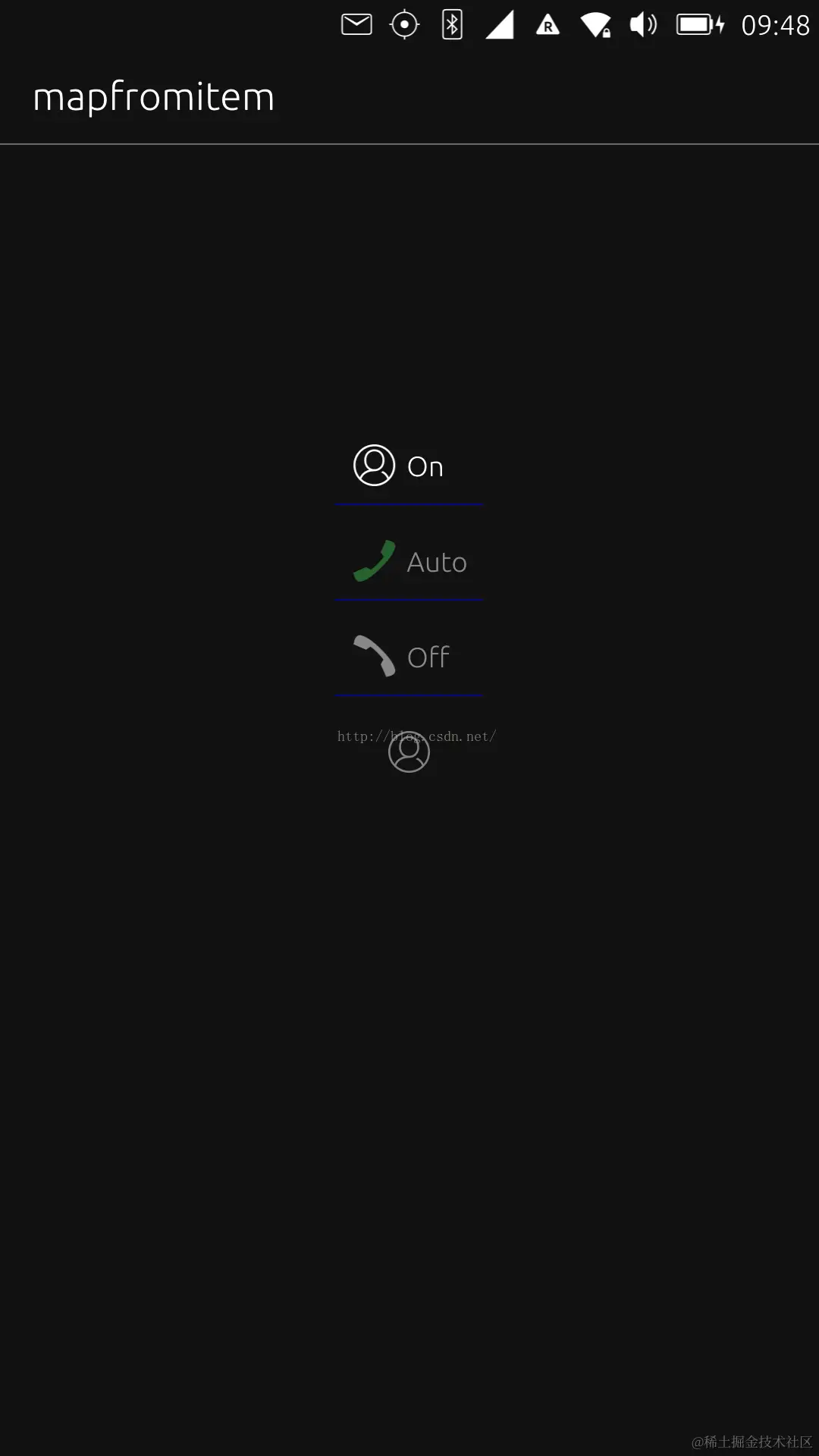Tap the contact icon below the list

[409, 752]
